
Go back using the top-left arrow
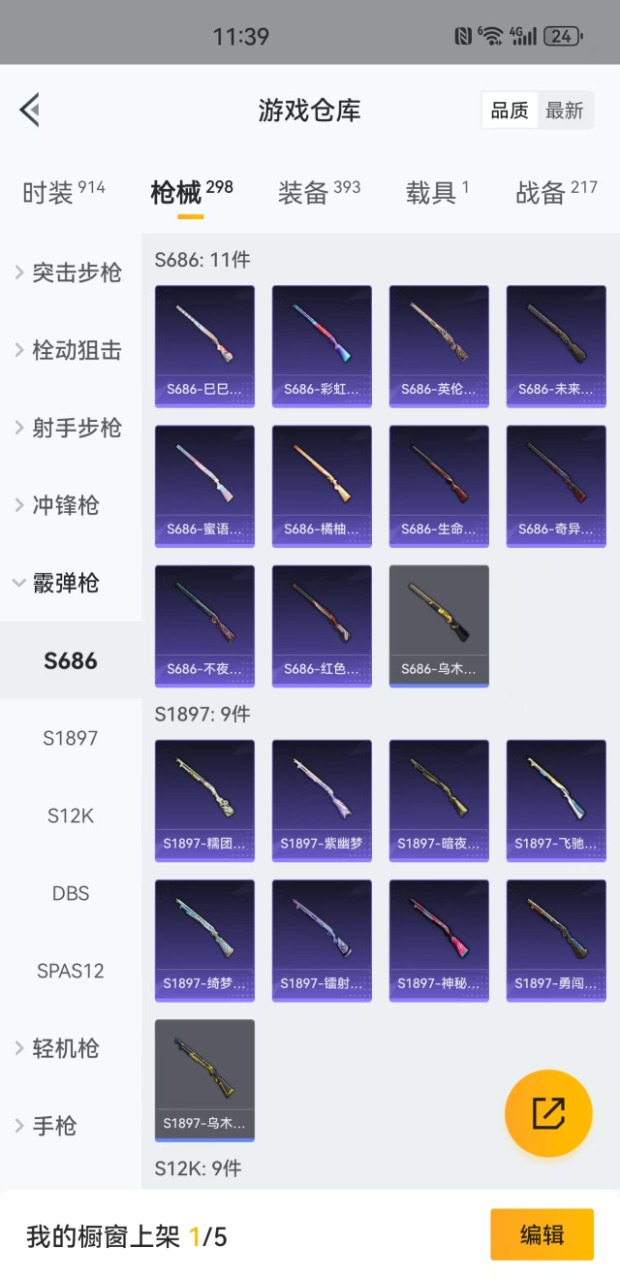tap(30, 110)
